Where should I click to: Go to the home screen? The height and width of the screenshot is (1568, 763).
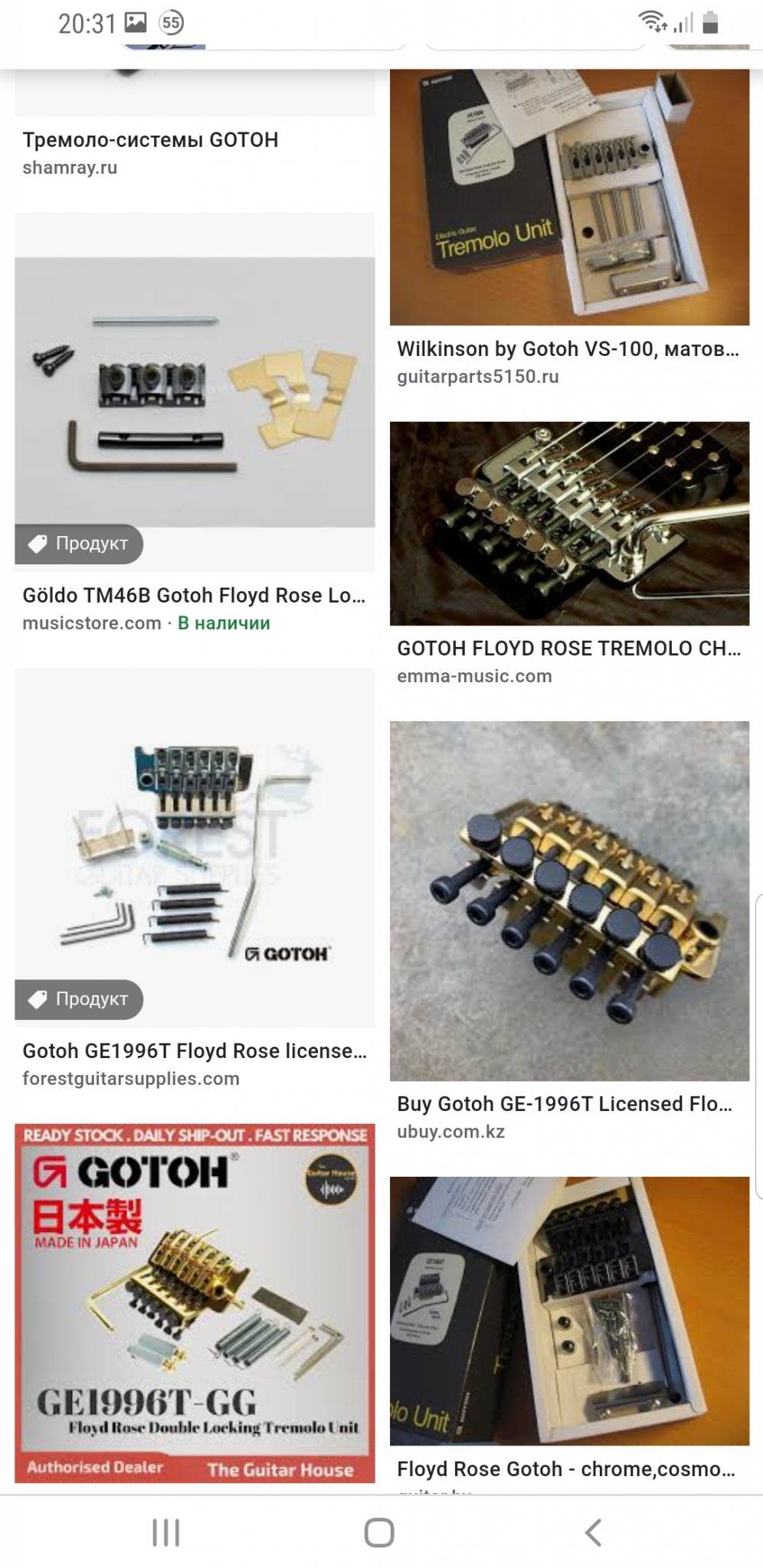[x=379, y=1532]
